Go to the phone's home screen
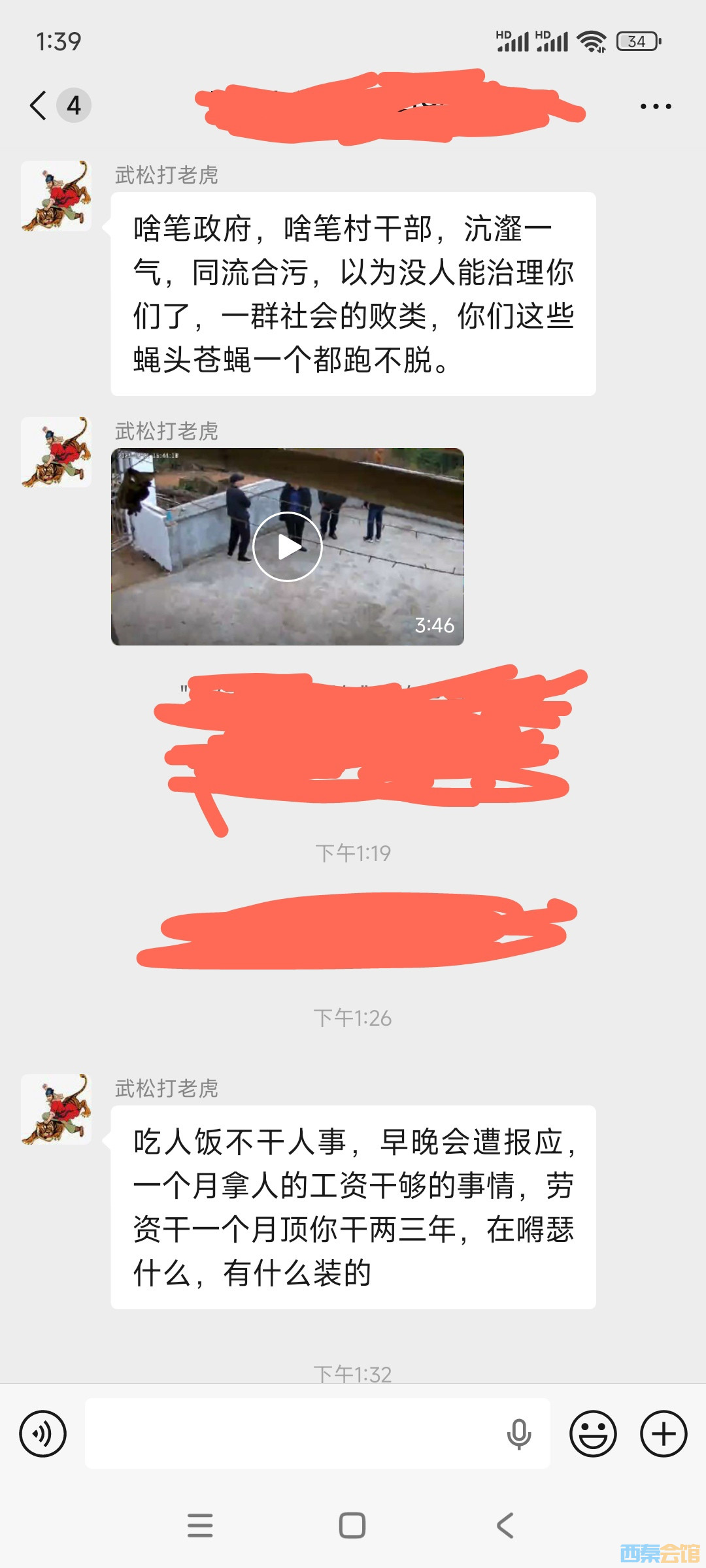This screenshot has height=1568, width=706. pyautogui.click(x=352, y=1526)
